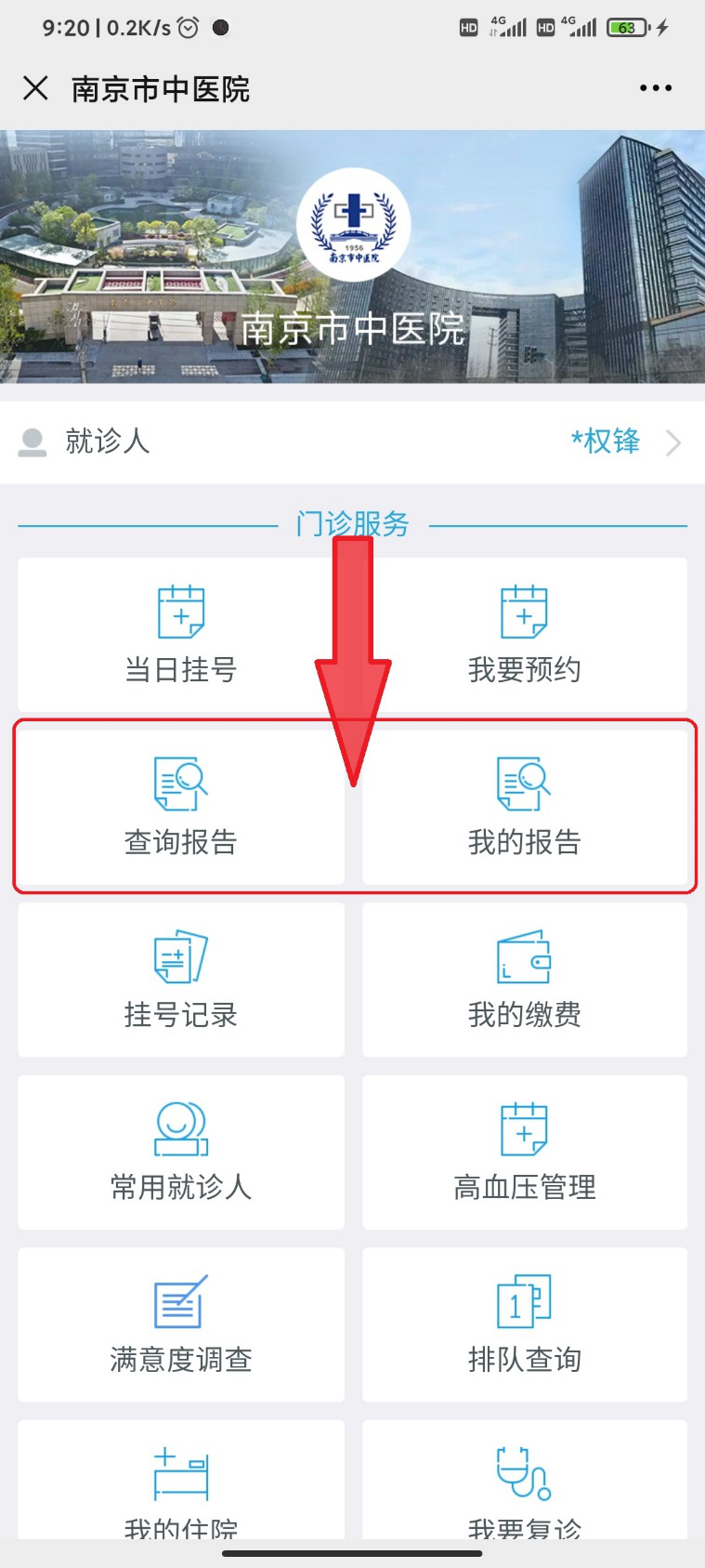This screenshot has height=1568, width=705.
Task: Go to 我的缴费 payments
Action: click(524, 980)
